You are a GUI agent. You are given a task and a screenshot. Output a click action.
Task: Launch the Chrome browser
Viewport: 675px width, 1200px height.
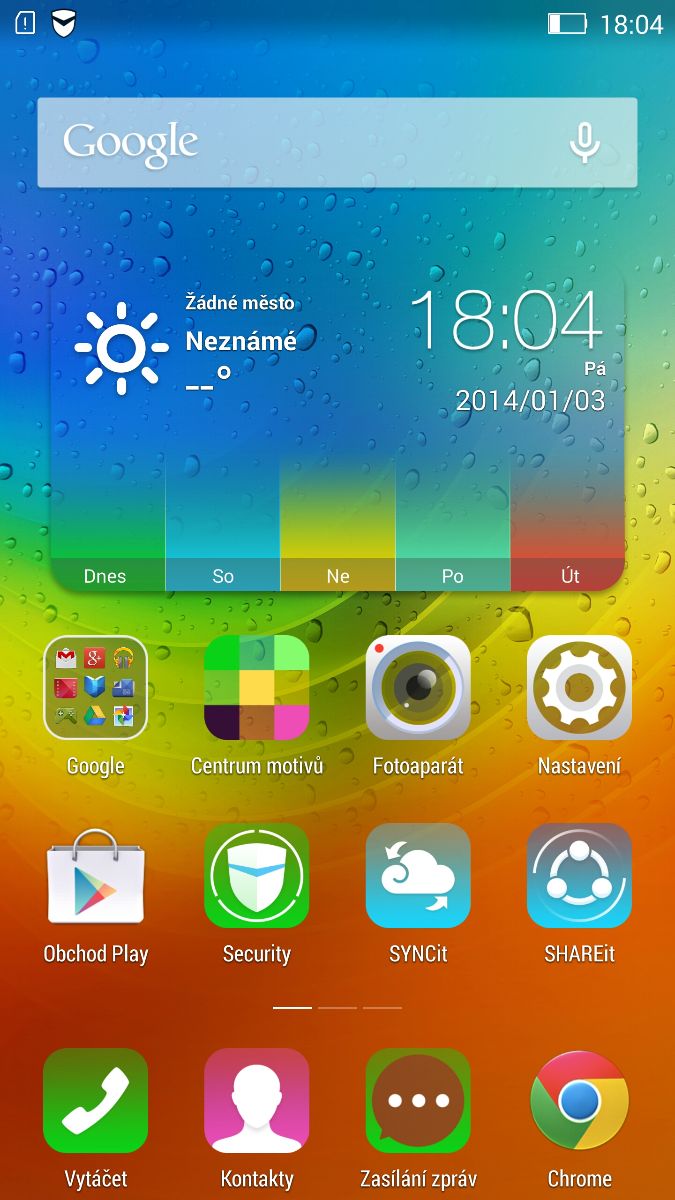(579, 1101)
